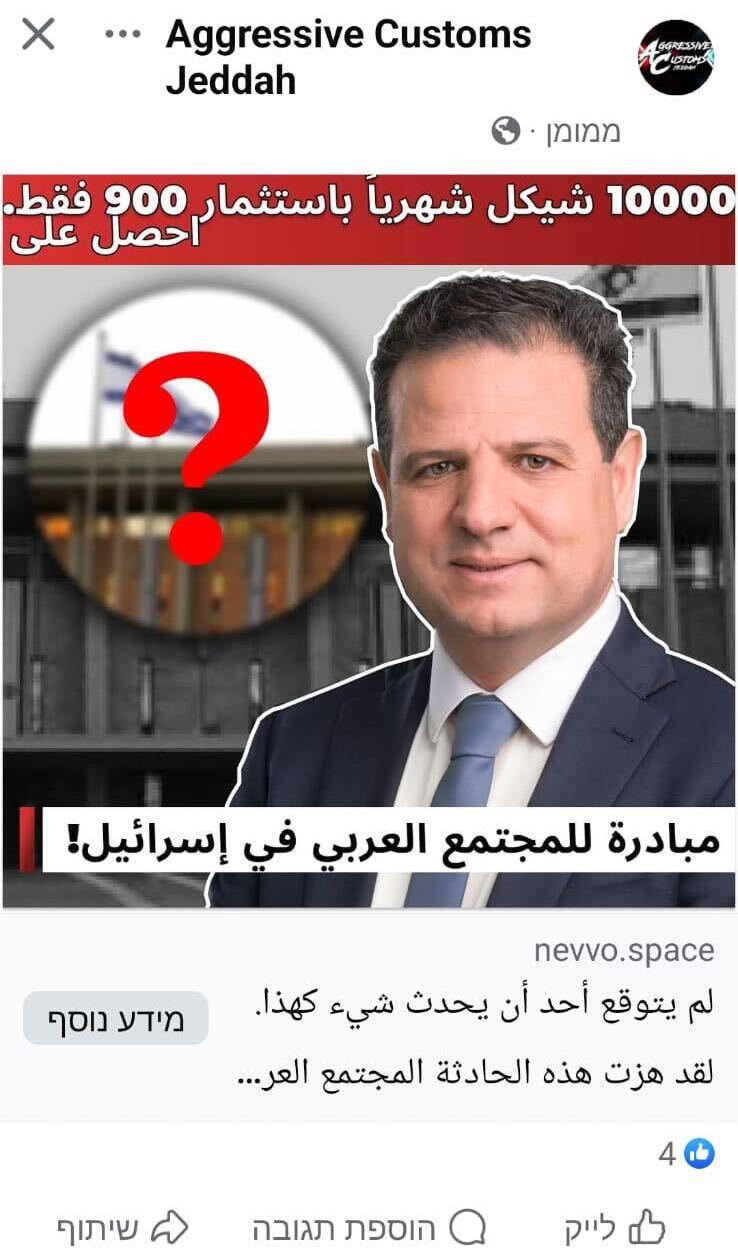Close the post with the X icon
The image size is (738, 1258).
click(x=36, y=32)
